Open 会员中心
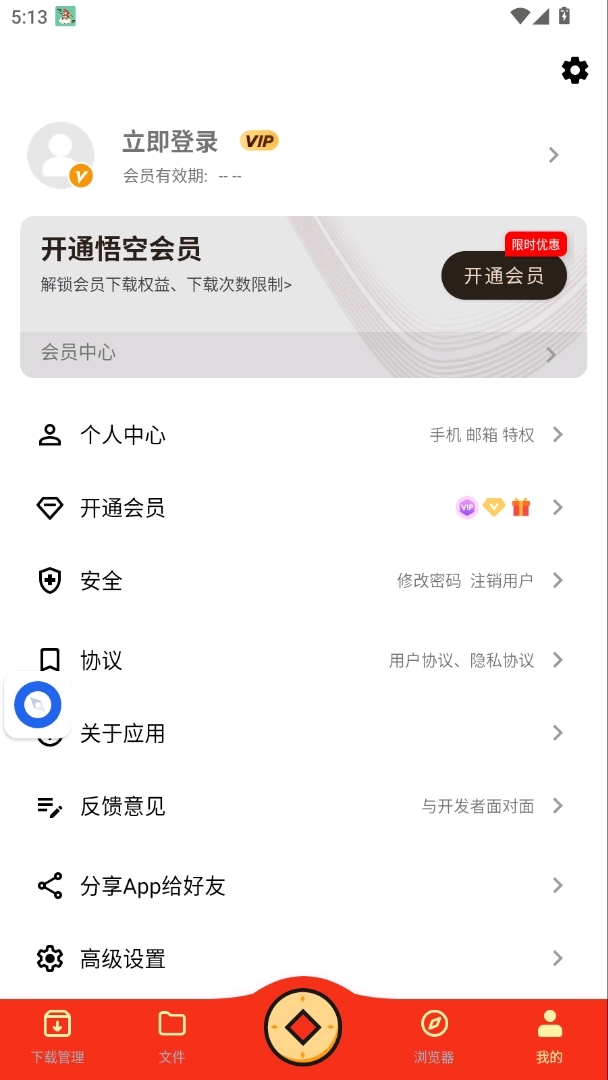 (304, 354)
